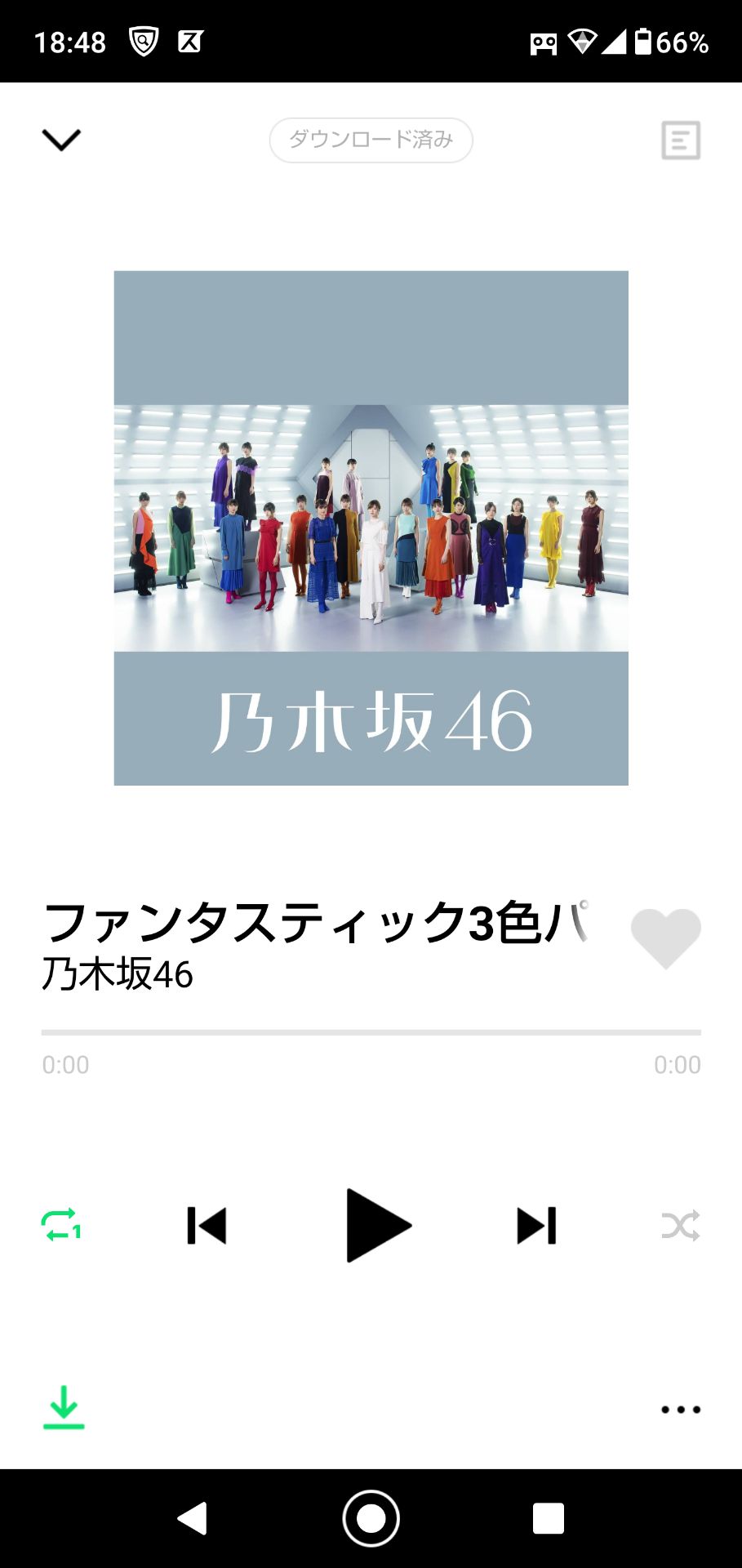This screenshot has height=1568, width=742.
Task: Toggle the repeat-one mode
Action: (x=61, y=1225)
